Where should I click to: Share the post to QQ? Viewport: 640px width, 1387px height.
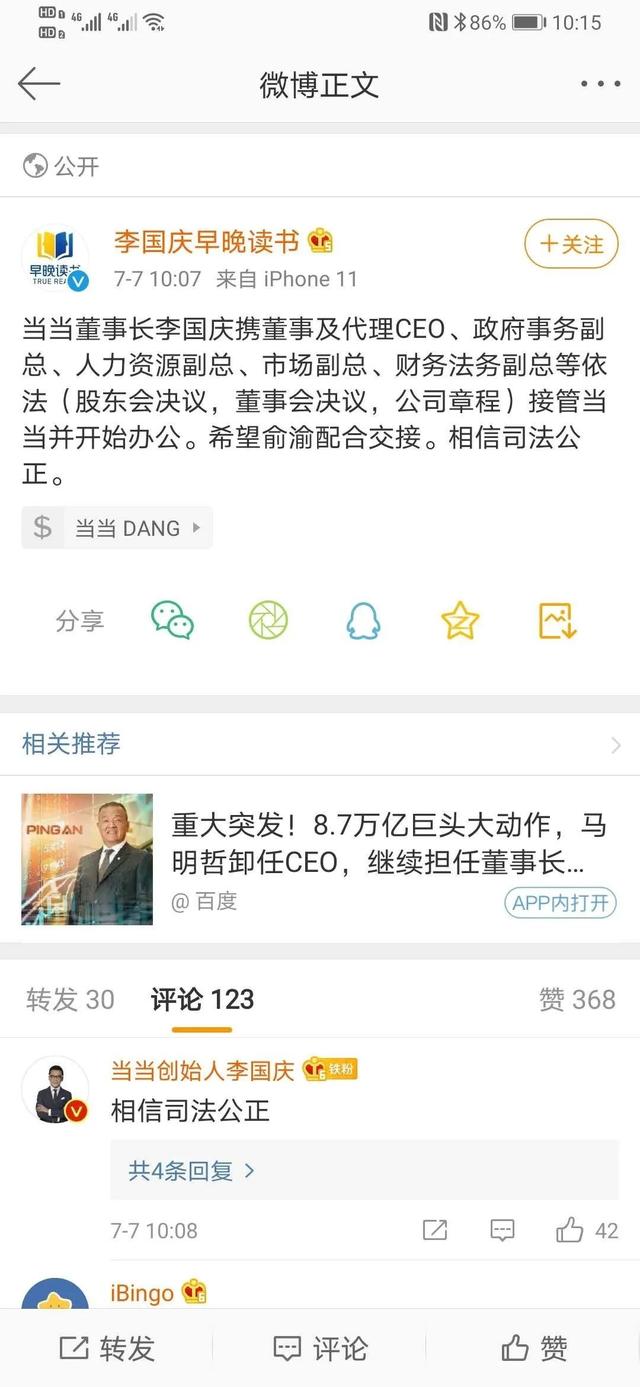(x=363, y=621)
